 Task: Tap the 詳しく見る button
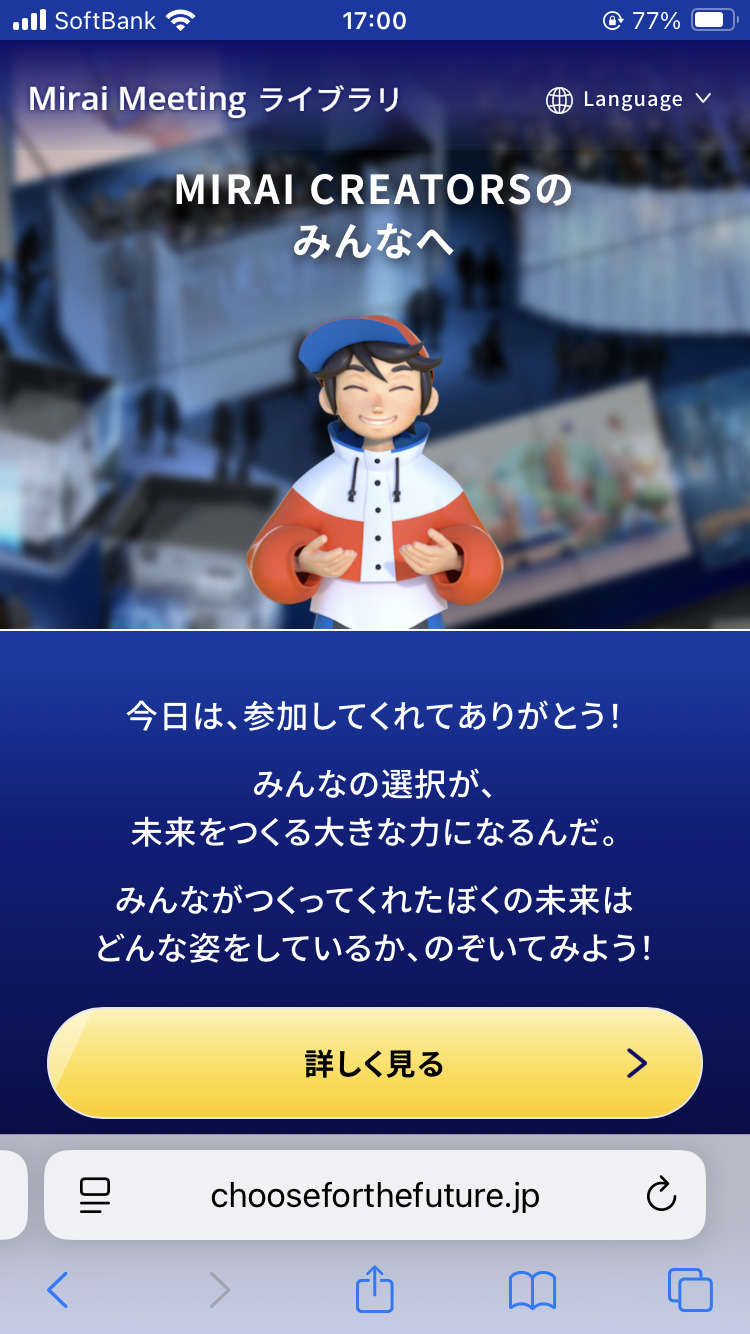pyautogui.click(x=374, y=1063)
